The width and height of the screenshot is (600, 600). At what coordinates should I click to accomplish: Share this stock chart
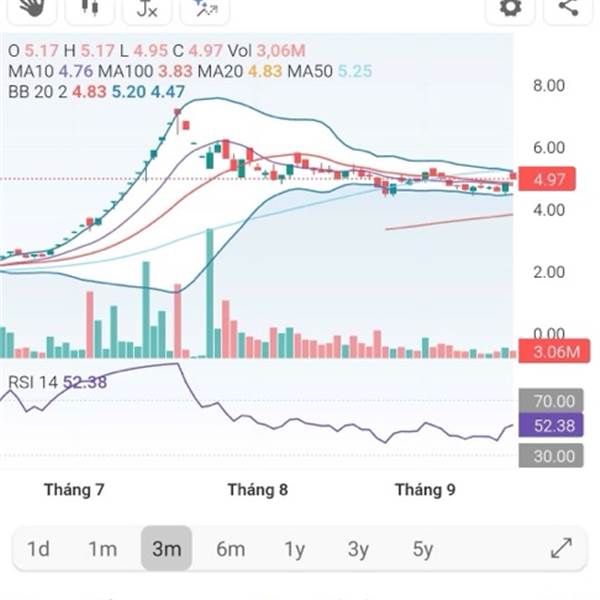pos(567,7)
